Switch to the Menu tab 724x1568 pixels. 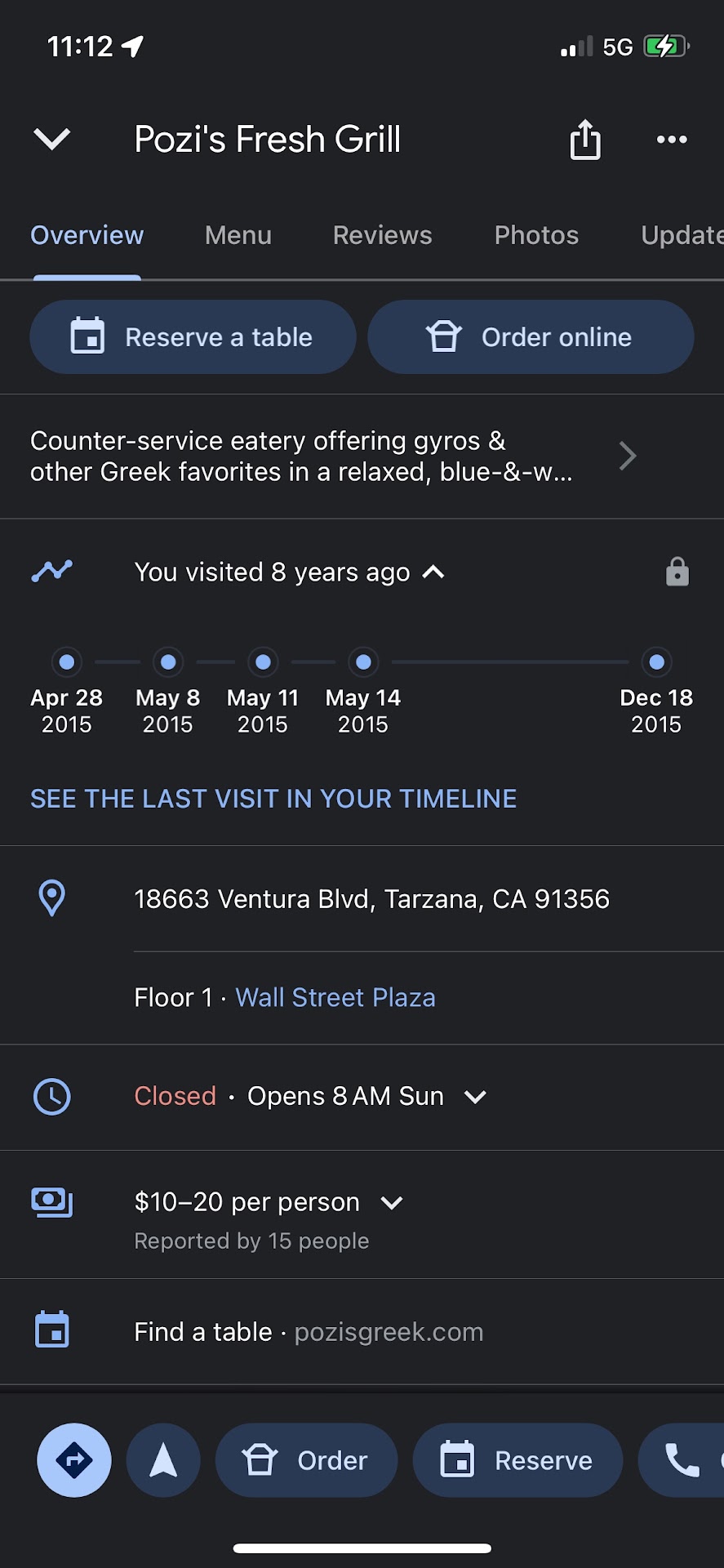coord(238,235)
